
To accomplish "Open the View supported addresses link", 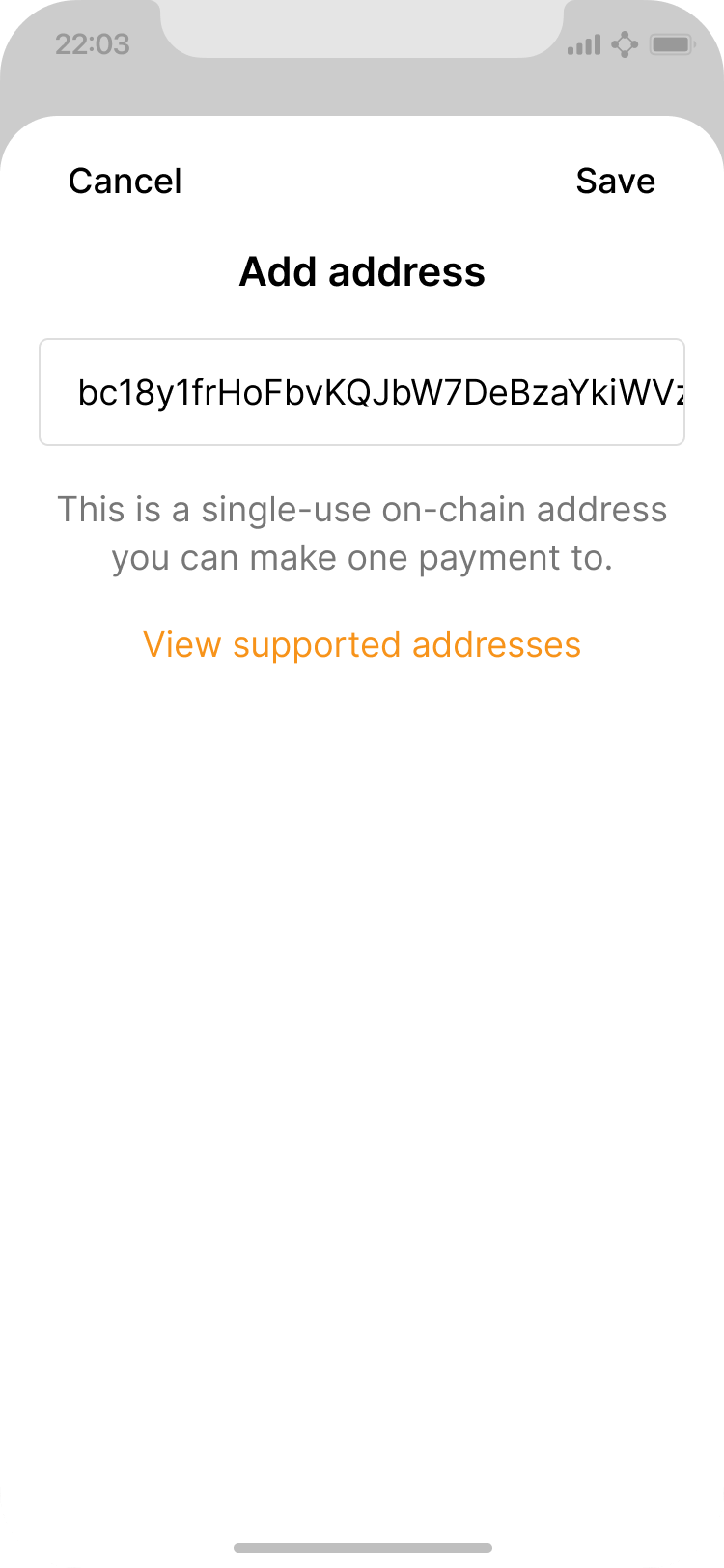I will point(362,645).
